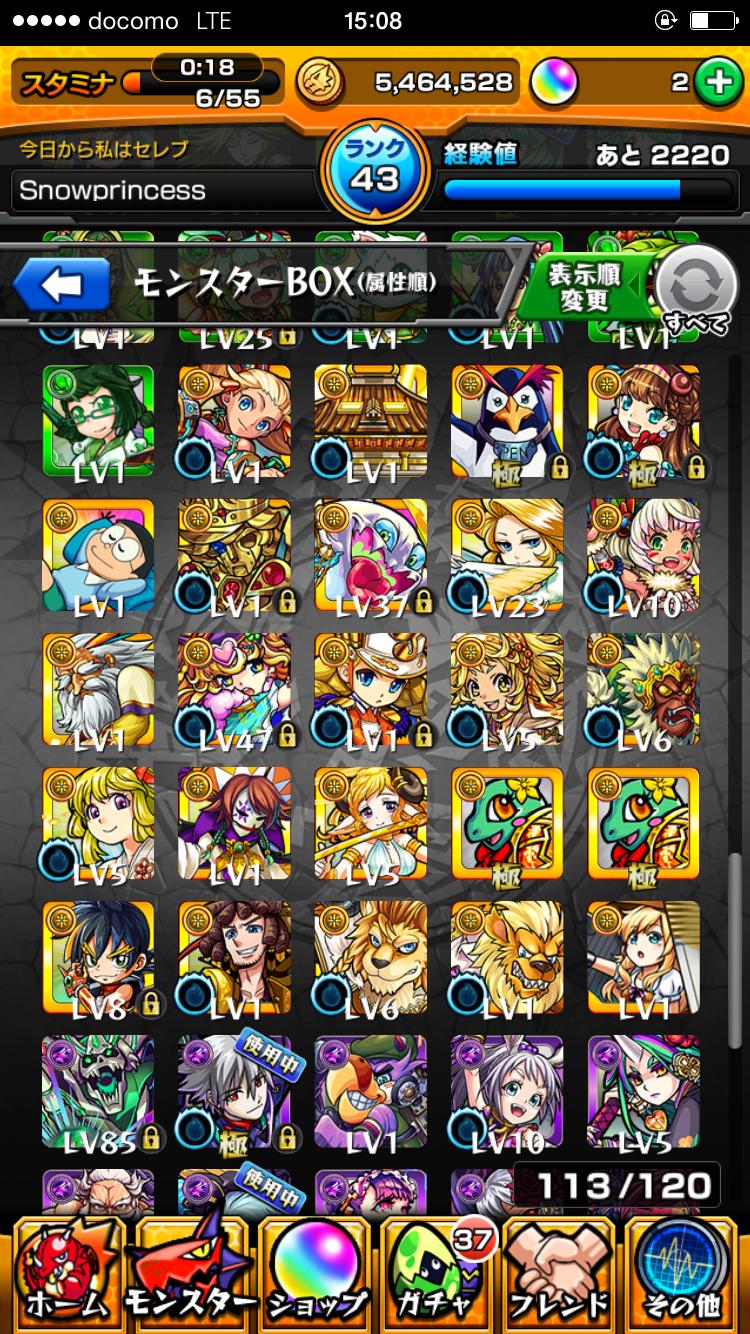750x1334 pixels.
Task: Select the penguin monster marked 極
Action: 507,421
